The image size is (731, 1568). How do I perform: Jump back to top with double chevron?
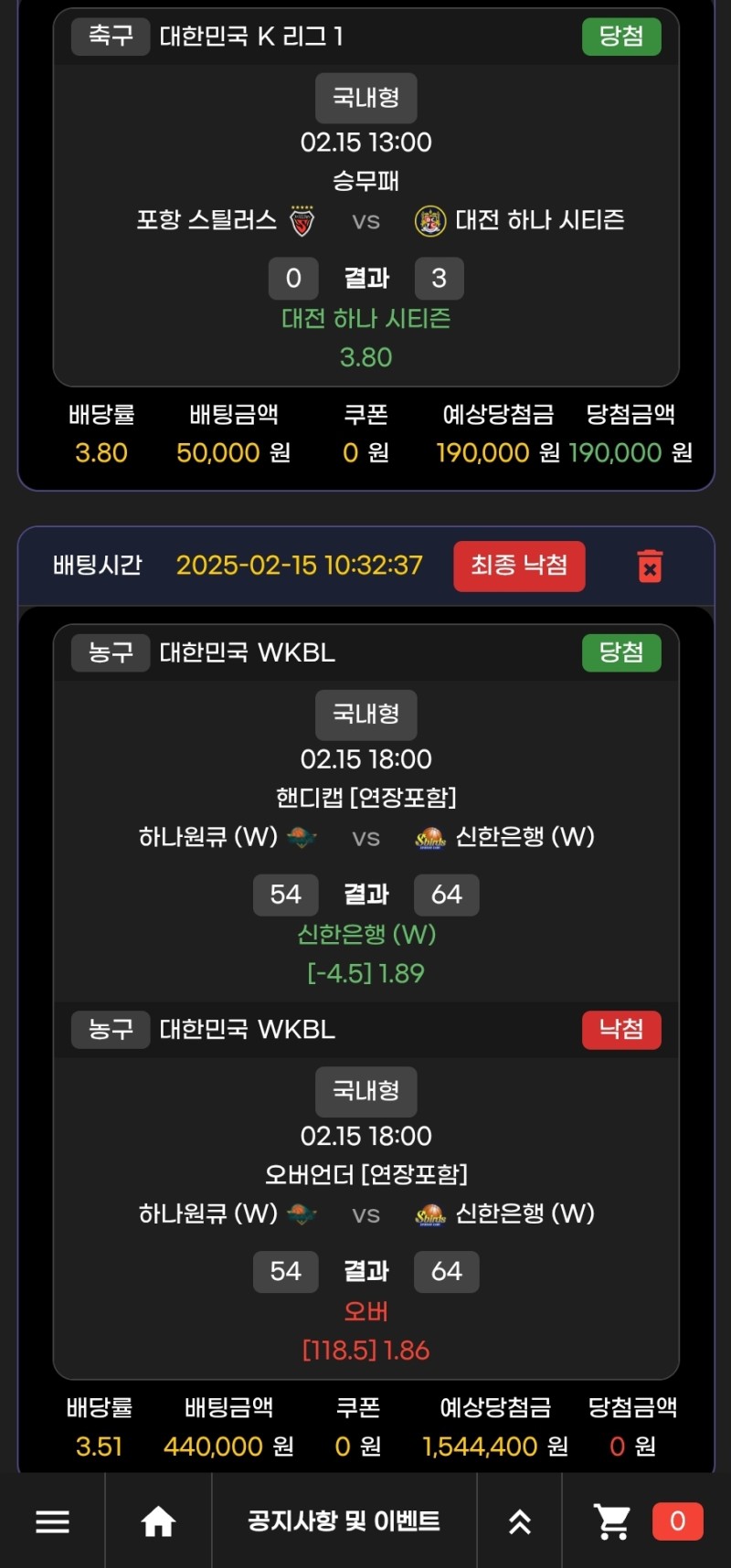[519, 1521]
